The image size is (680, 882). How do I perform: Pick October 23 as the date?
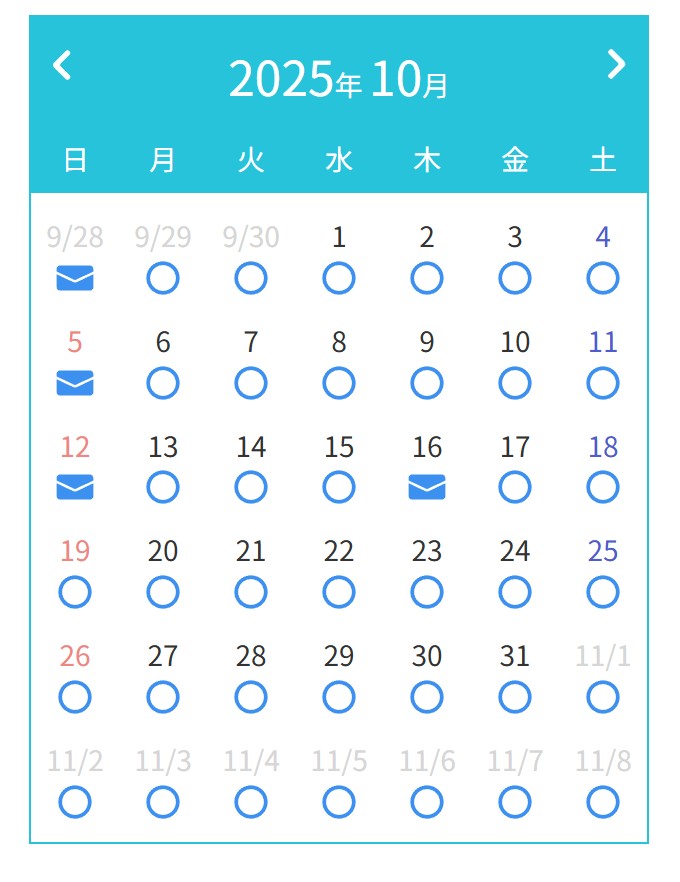[x=427, y=592]
